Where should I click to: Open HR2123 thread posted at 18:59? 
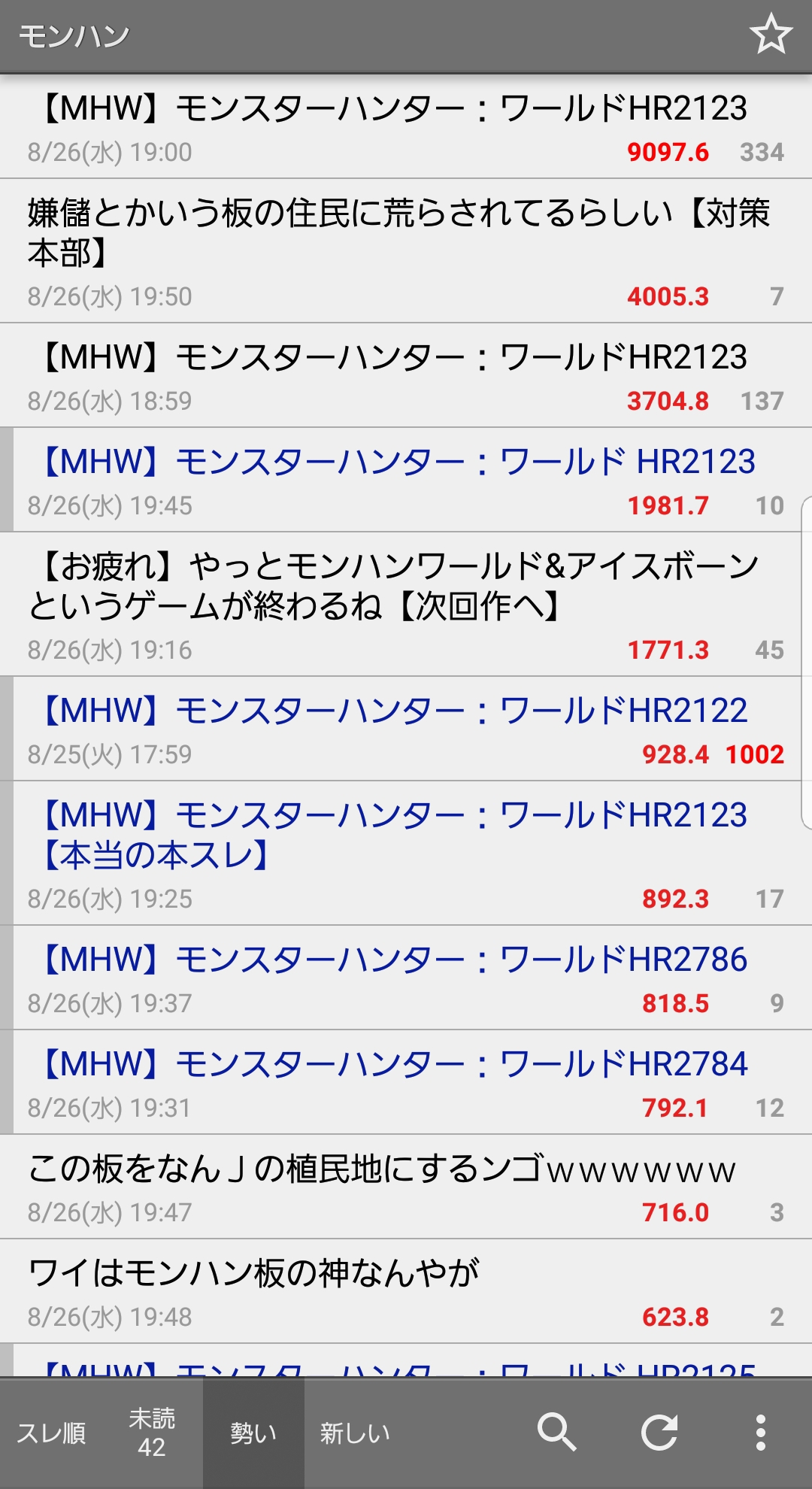pyautogui.click(x=406, y=376)
